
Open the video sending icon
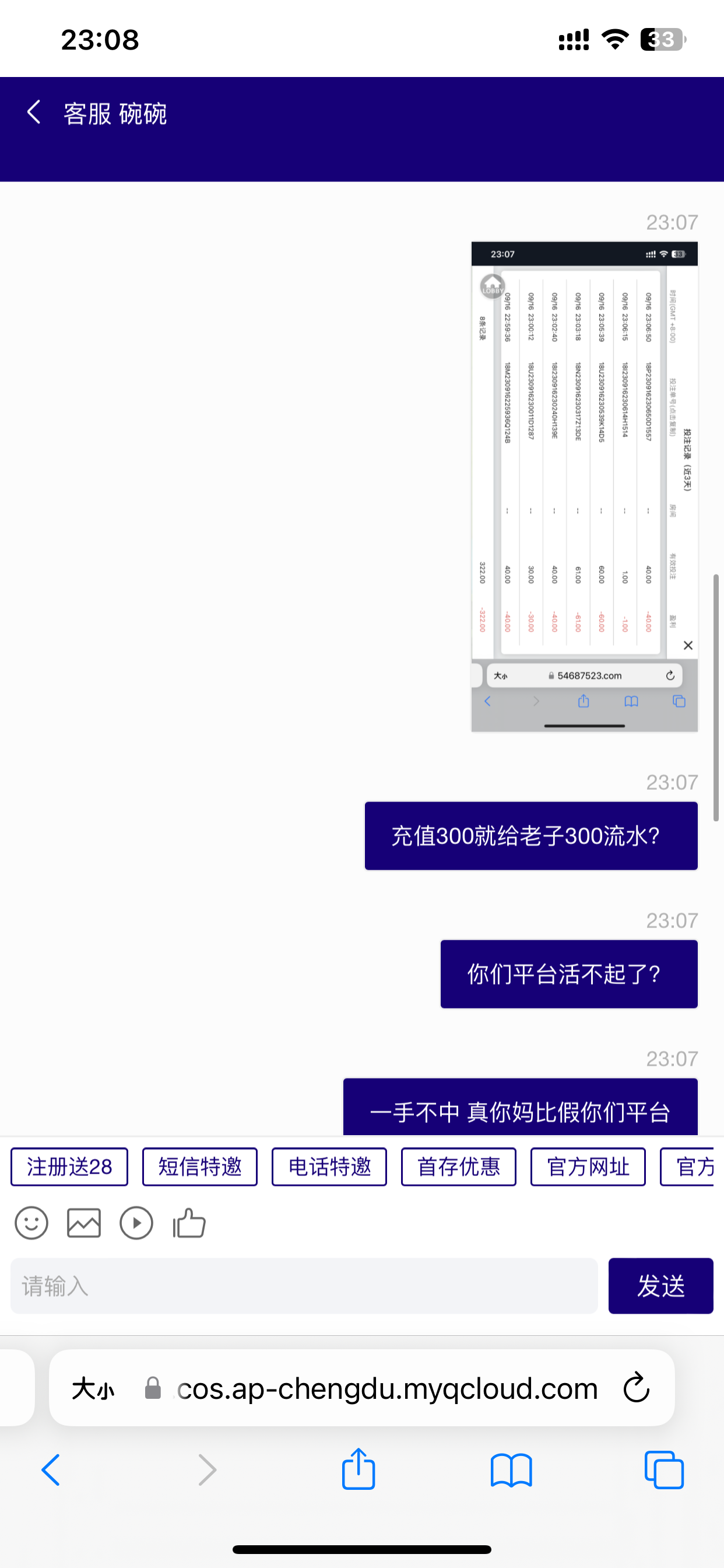(136, 1223)
